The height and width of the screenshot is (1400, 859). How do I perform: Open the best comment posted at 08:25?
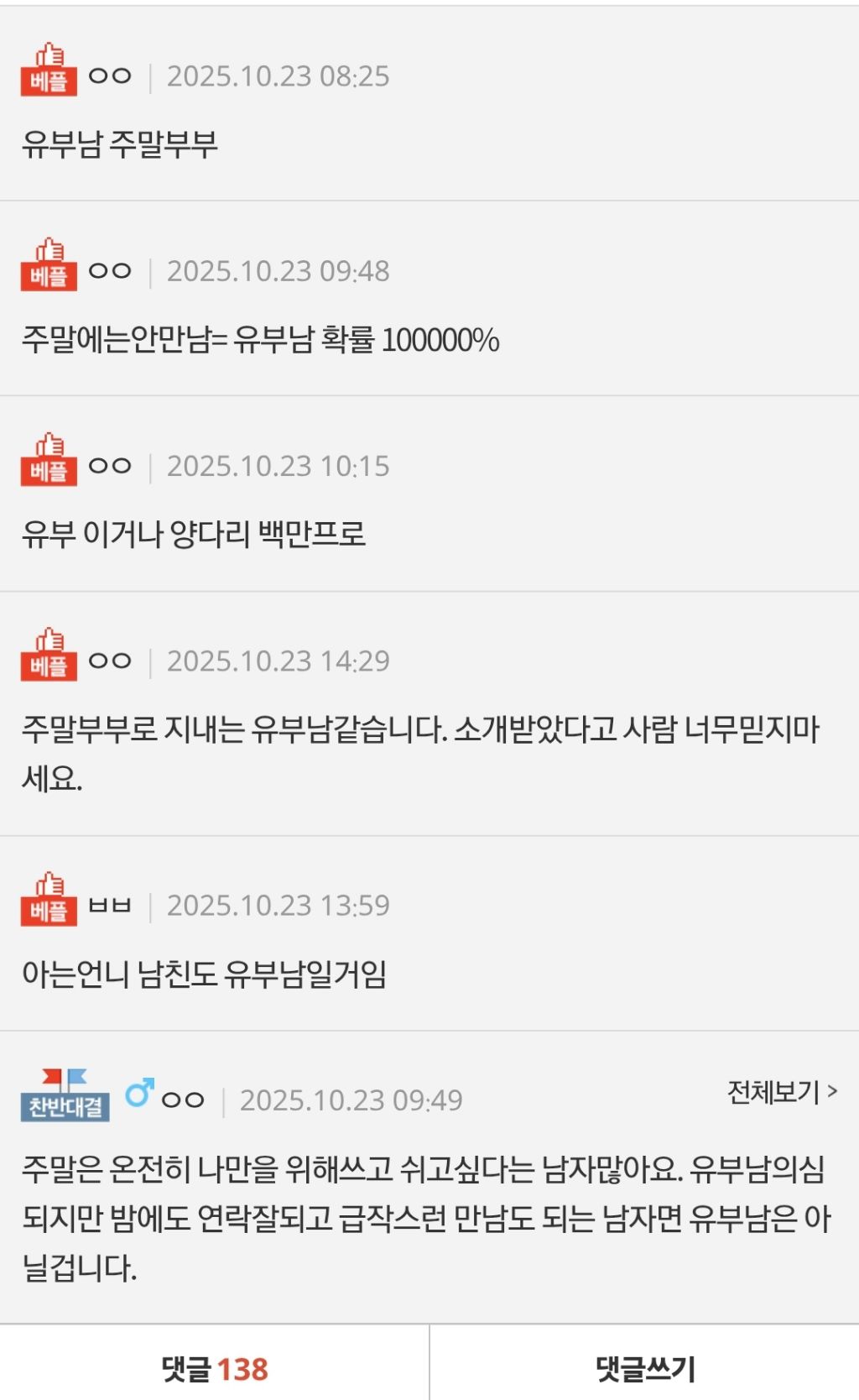[x=120, y=144]
